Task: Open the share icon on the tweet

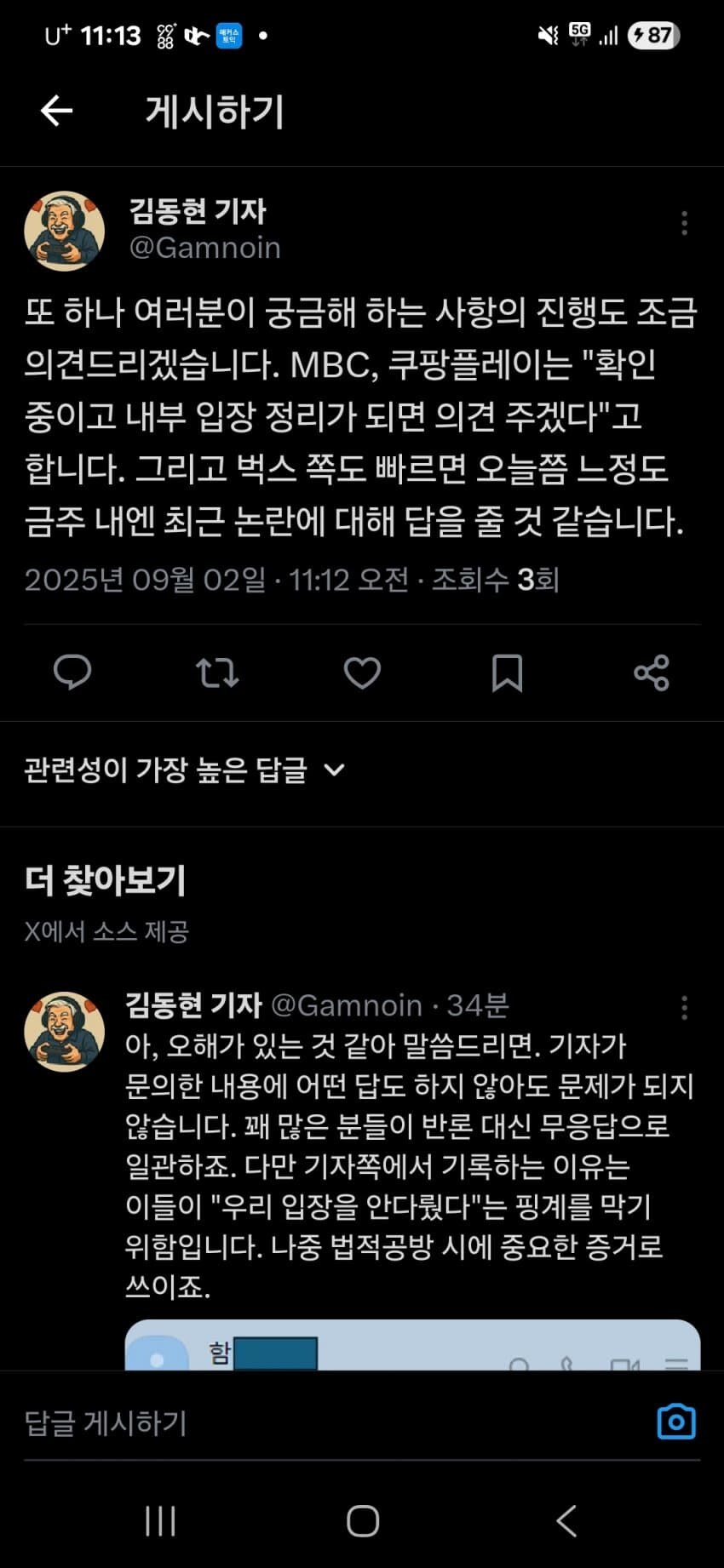Action: (x=652, y=672)
